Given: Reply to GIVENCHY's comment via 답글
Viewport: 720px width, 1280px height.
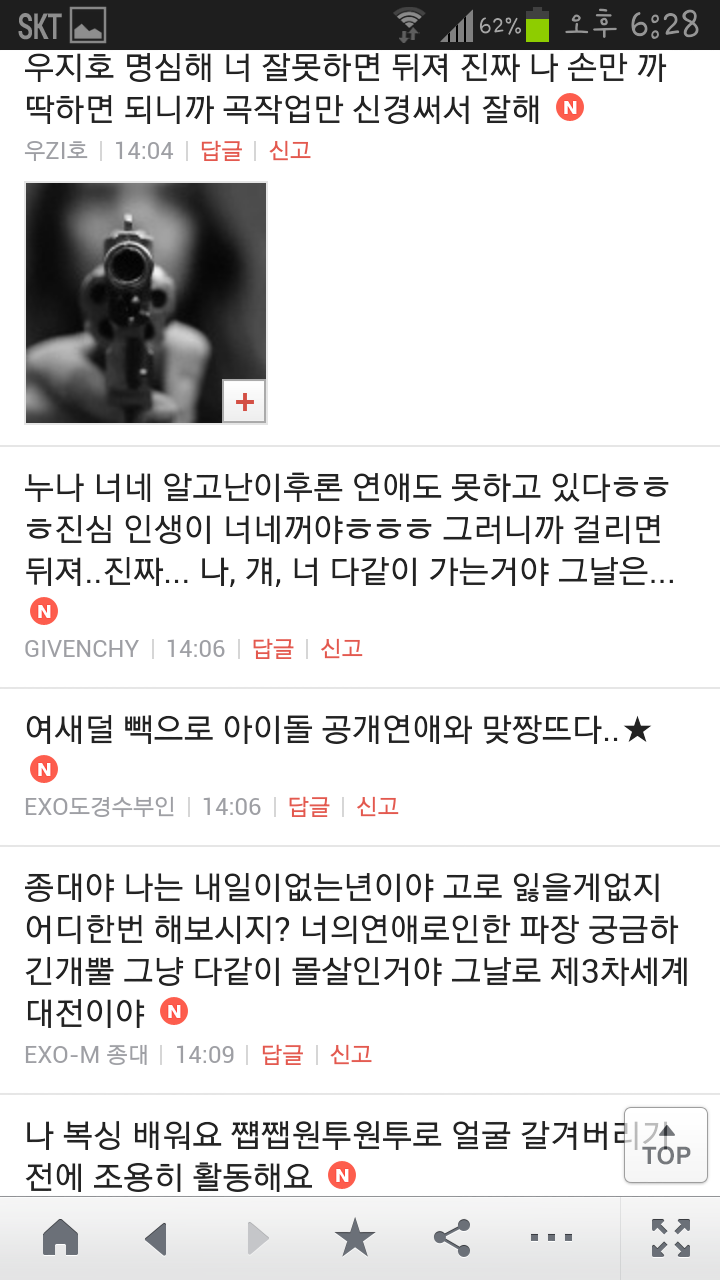Looking at the screenshot, I should [x=272, y=649].
